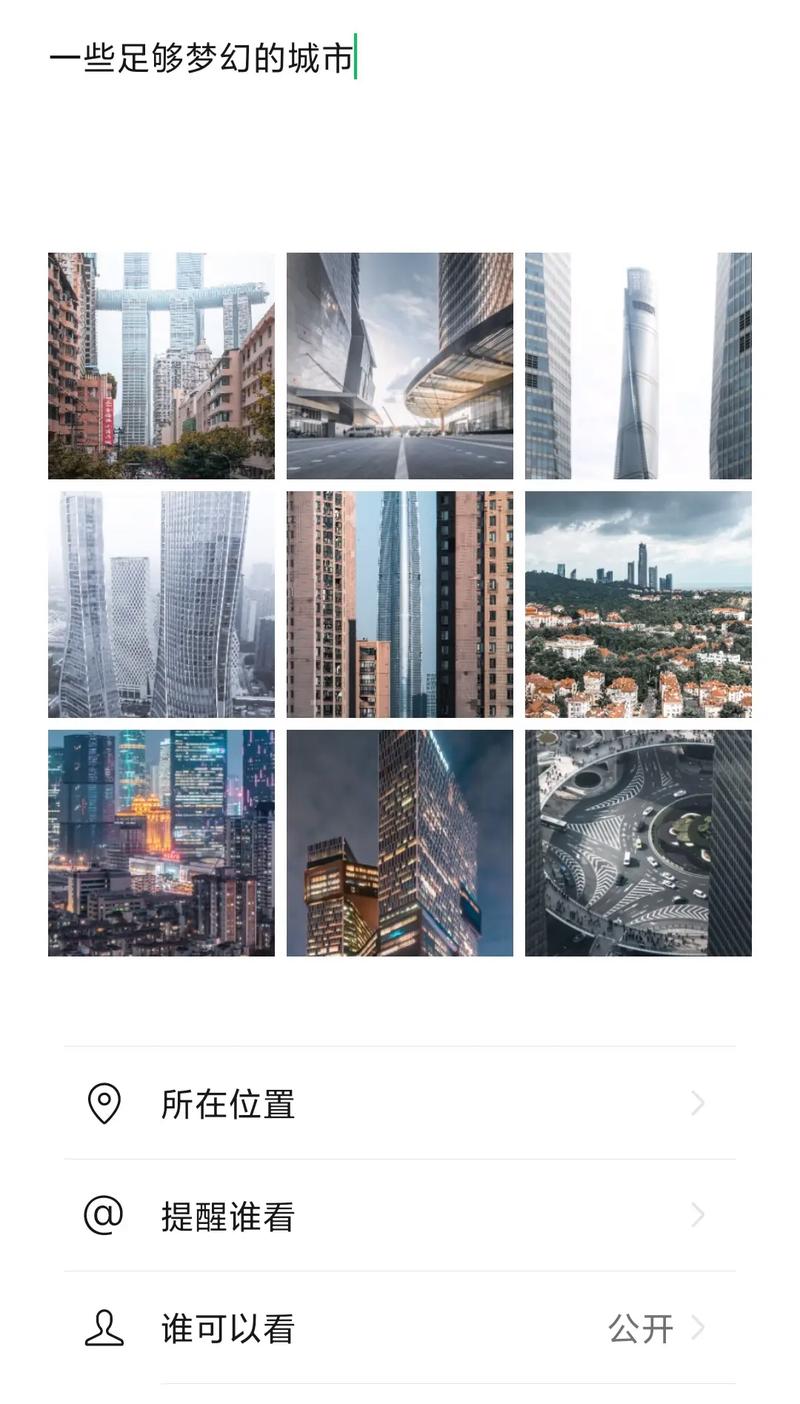Expand the 提醒谁看 row chevron
The image size is (800, 1404).
tap(698, 1216)
